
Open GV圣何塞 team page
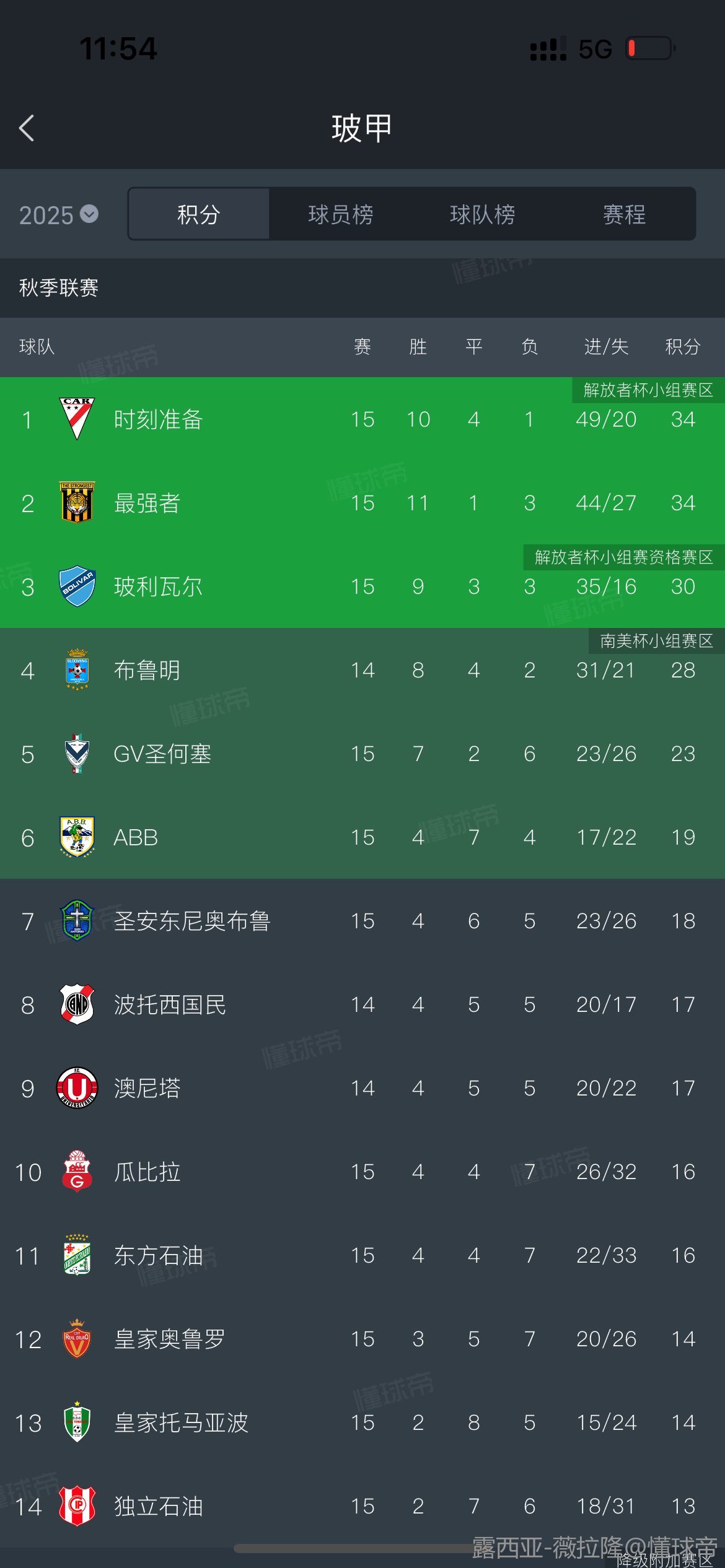[362, 754]
